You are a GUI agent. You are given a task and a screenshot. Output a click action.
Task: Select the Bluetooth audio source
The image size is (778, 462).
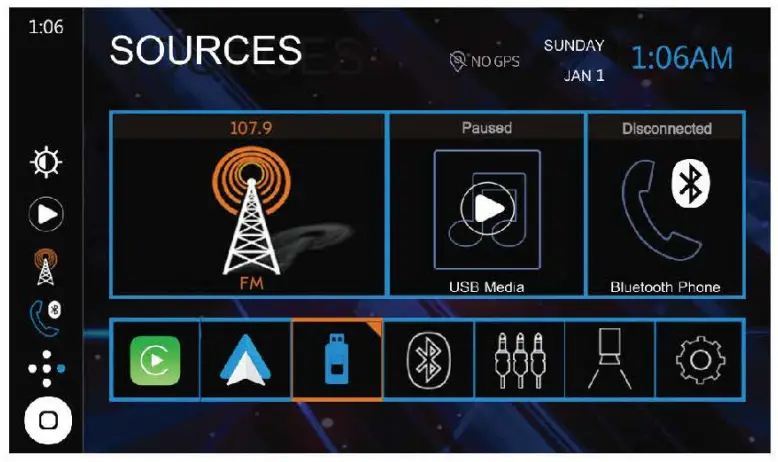pos(428,360)
